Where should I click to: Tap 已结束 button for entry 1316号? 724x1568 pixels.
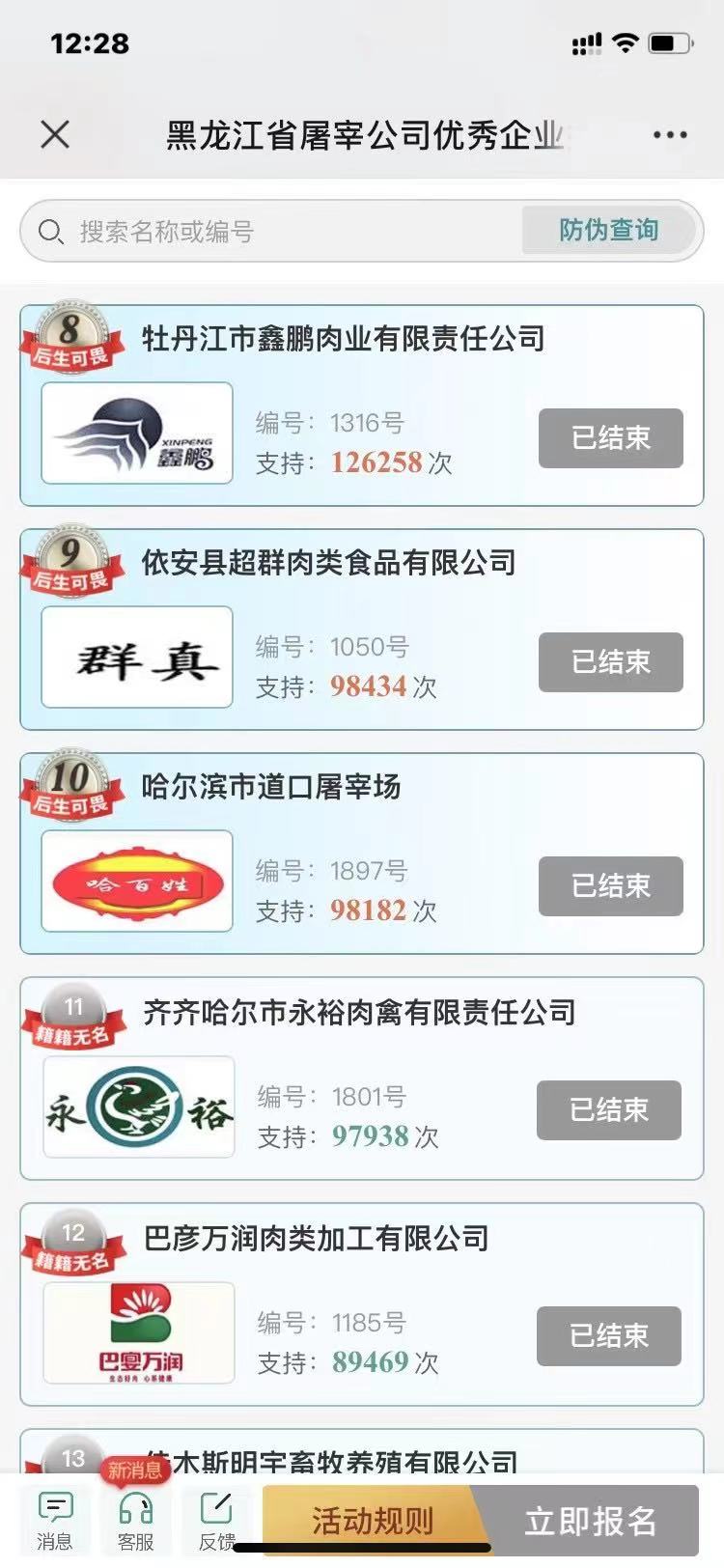(x=610, y=438)
